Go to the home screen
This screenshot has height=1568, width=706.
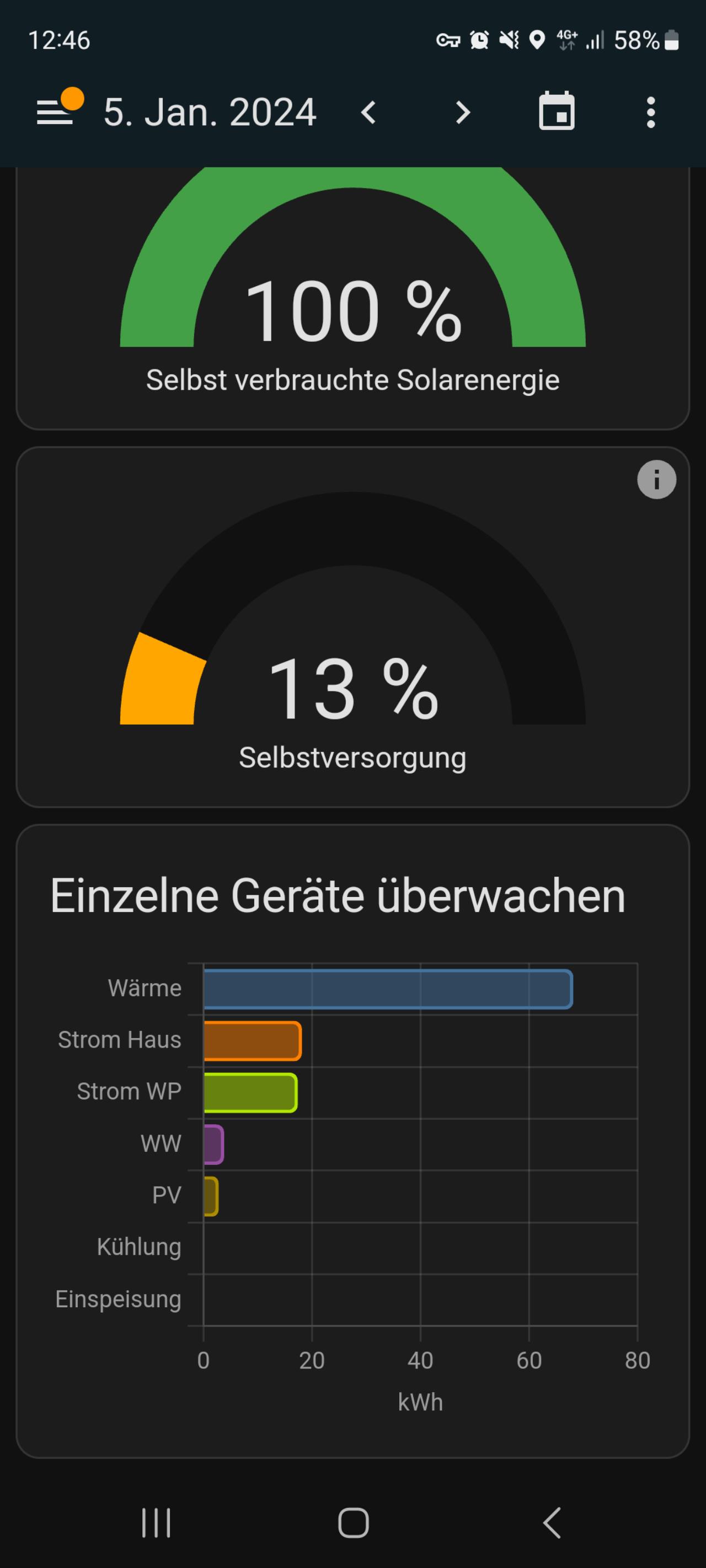[x=354, y=1523]
